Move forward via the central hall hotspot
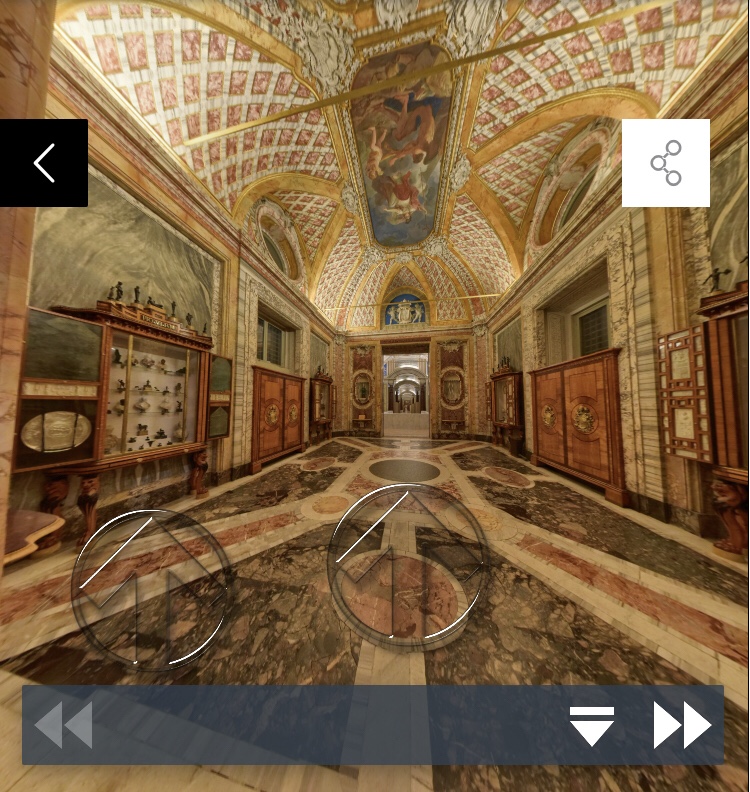Screen dimensions: 750x792 coord(408,567)
